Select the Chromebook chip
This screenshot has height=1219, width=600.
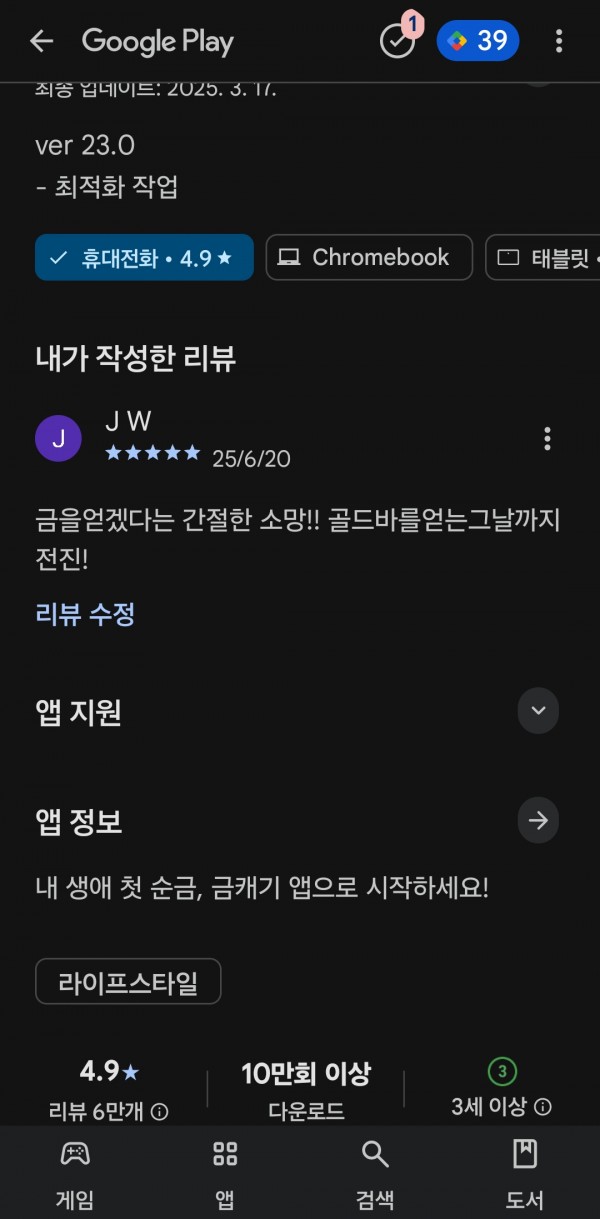369,258
